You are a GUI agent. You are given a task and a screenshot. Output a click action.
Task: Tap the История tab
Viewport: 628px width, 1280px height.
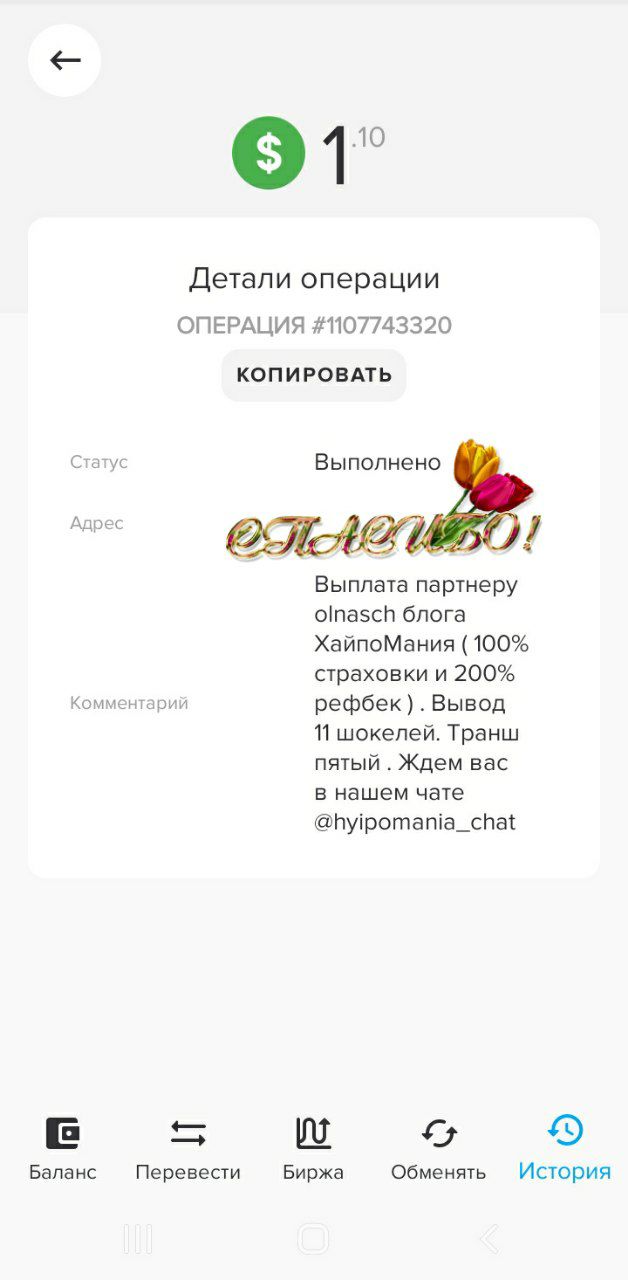(x=564, y=1148)
